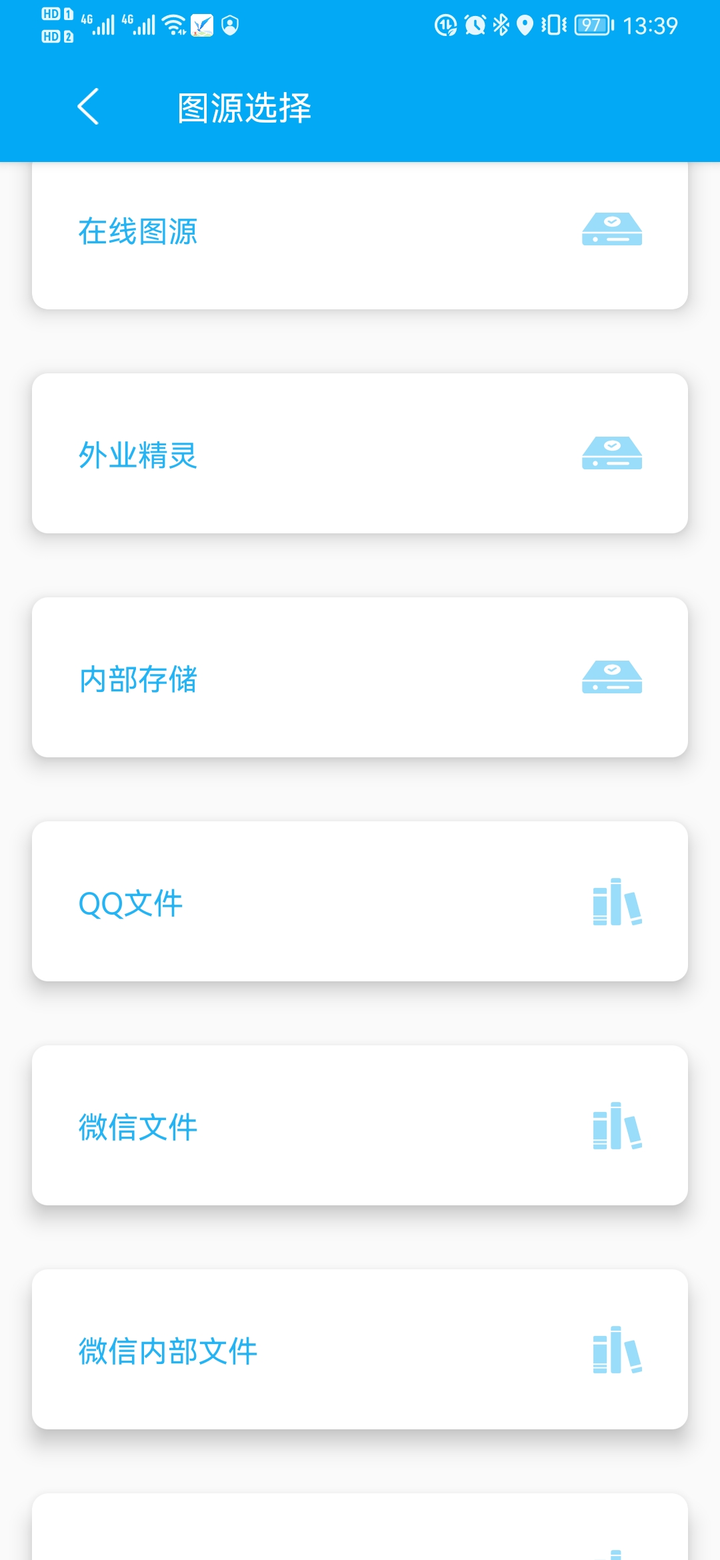Screen dimensions: 720x1560
Task: Go back from 图源选择 screen
Action: pos(88,107)
